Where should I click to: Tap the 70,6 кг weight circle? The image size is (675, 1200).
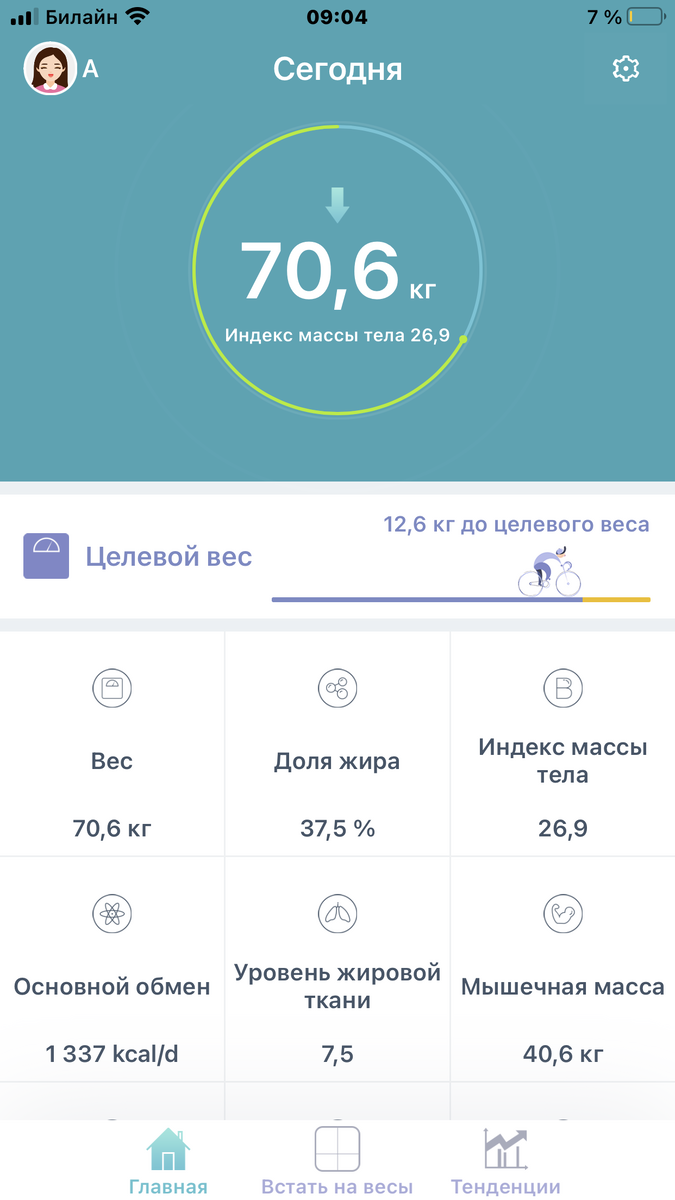tap(338, 270)
